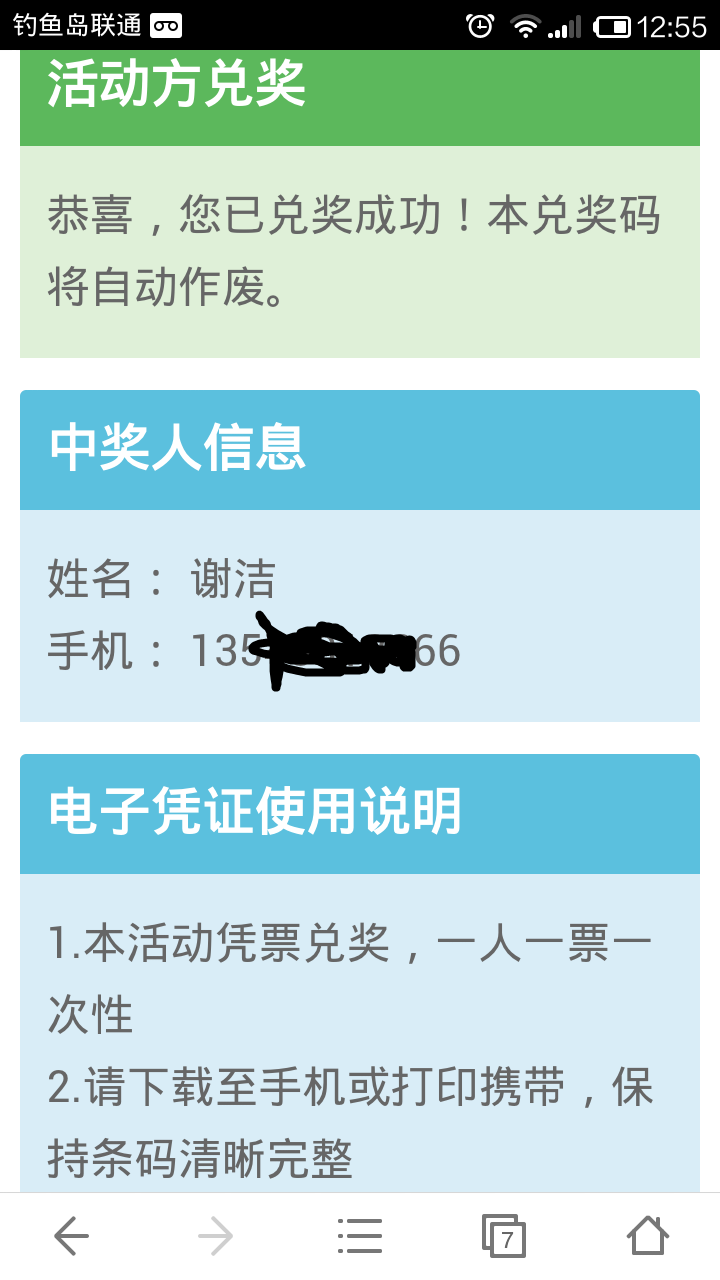
Task: Open the tab switcher showing 7 tabs
Action: coord(504,1237)
